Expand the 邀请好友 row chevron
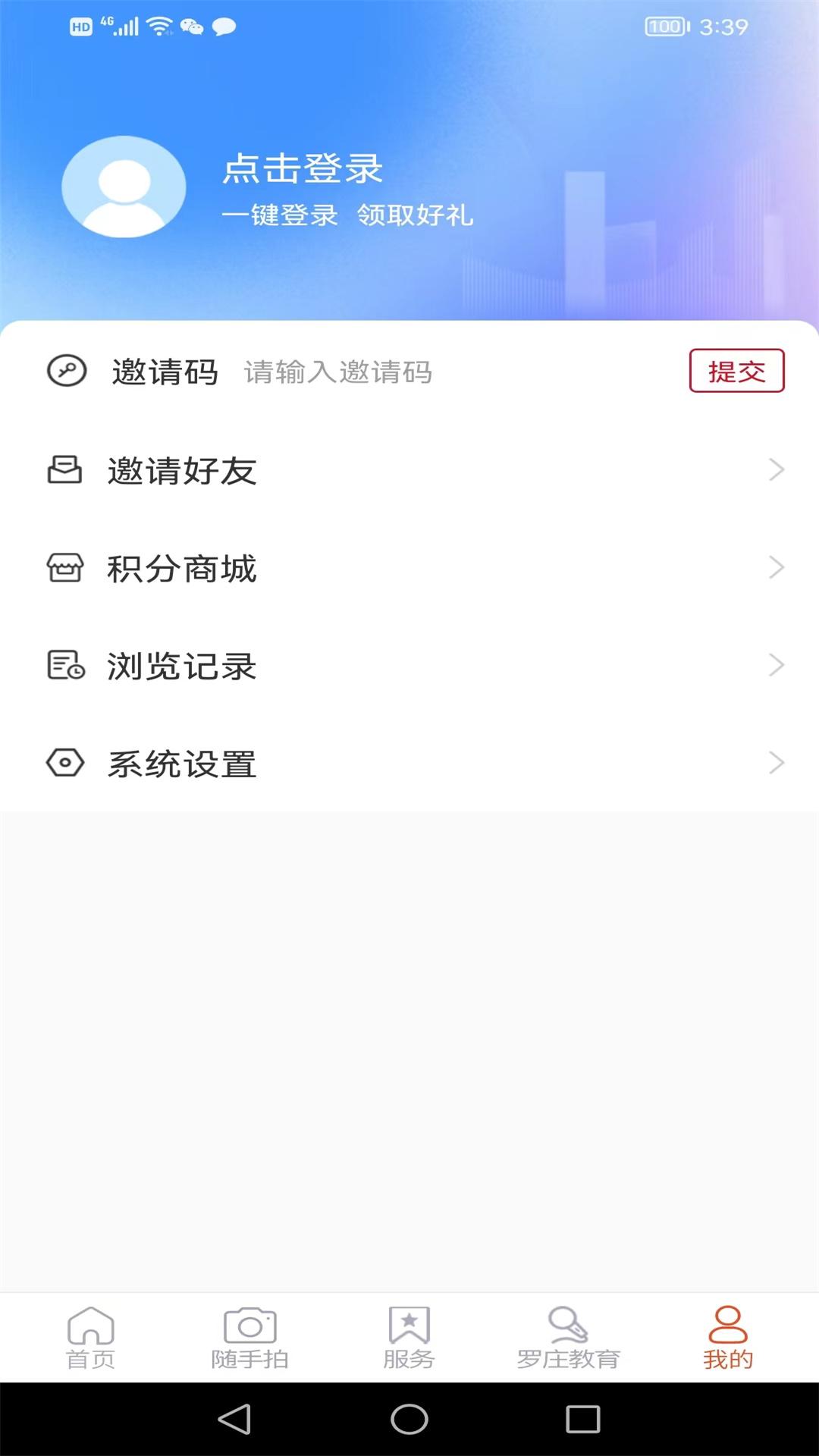 pos(777,470)
